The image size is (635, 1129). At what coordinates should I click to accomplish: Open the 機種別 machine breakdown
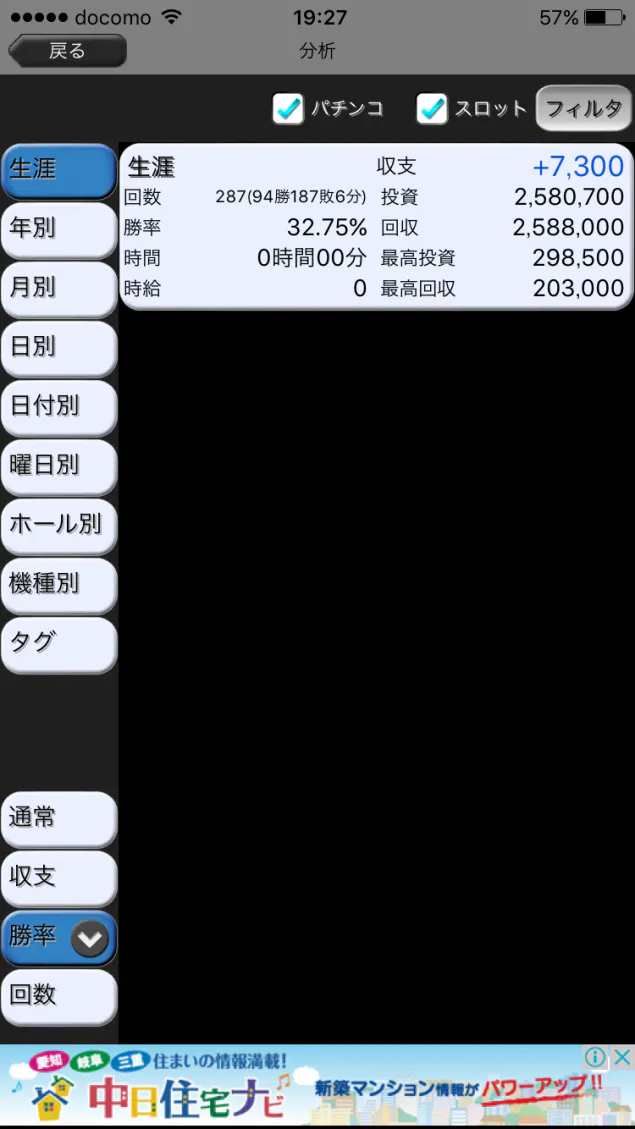coord(59,585)
